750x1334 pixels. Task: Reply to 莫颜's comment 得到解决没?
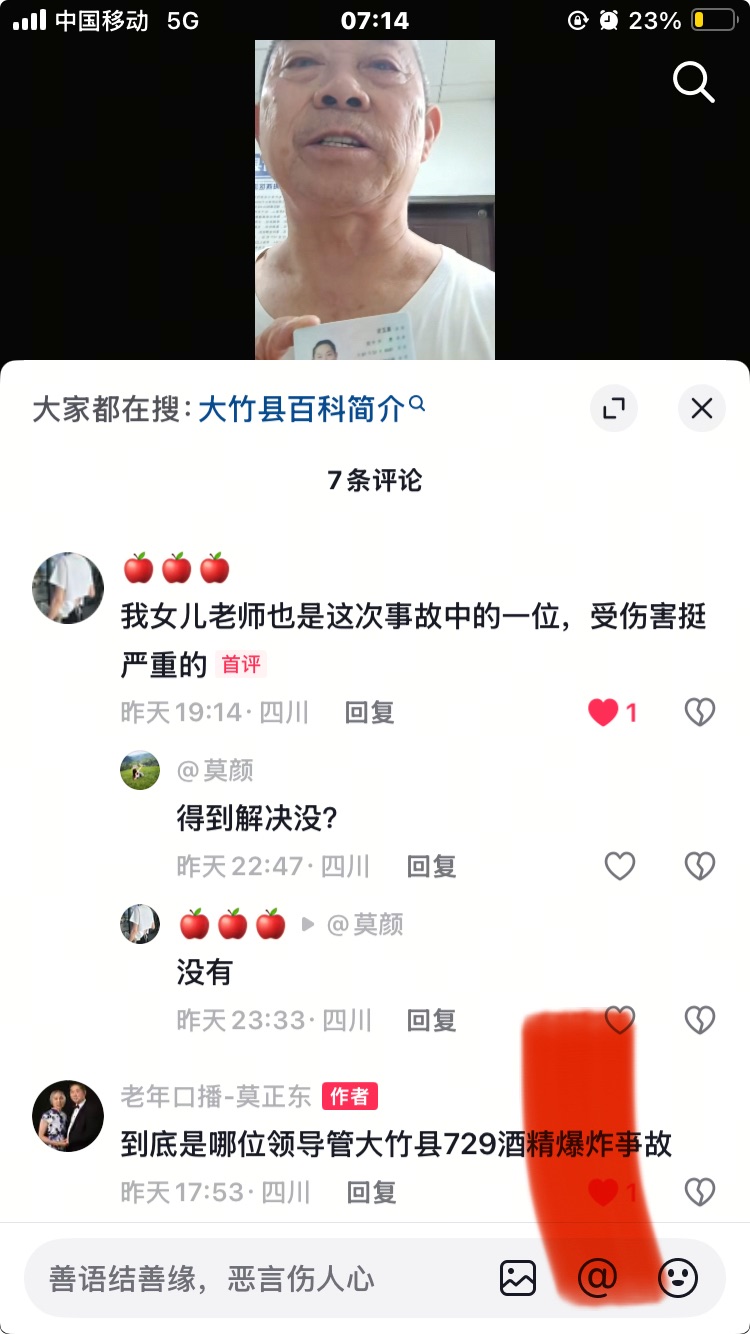click(x=431, y=866)
